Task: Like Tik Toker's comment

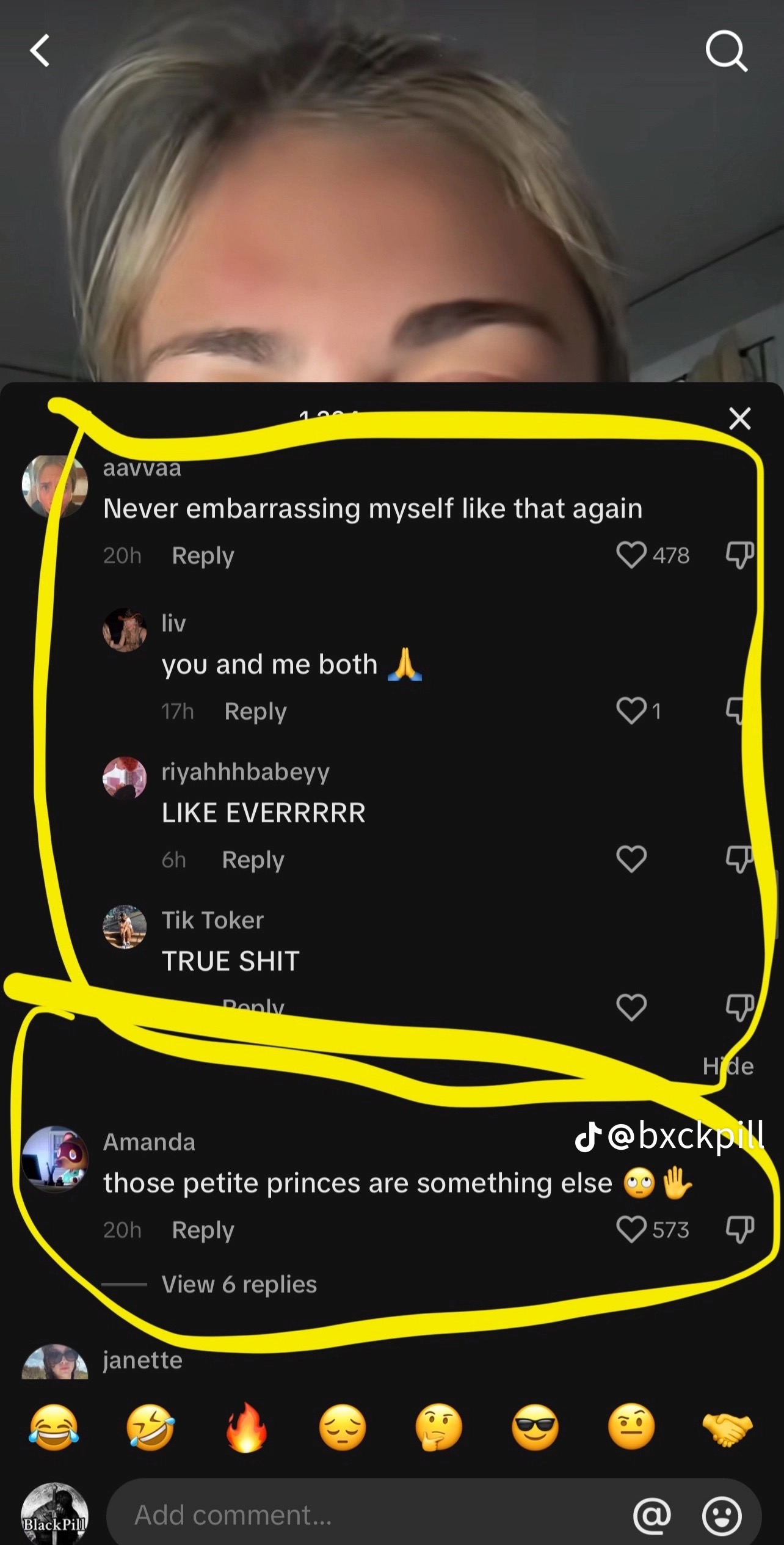Action: (x=631, y=1007)
